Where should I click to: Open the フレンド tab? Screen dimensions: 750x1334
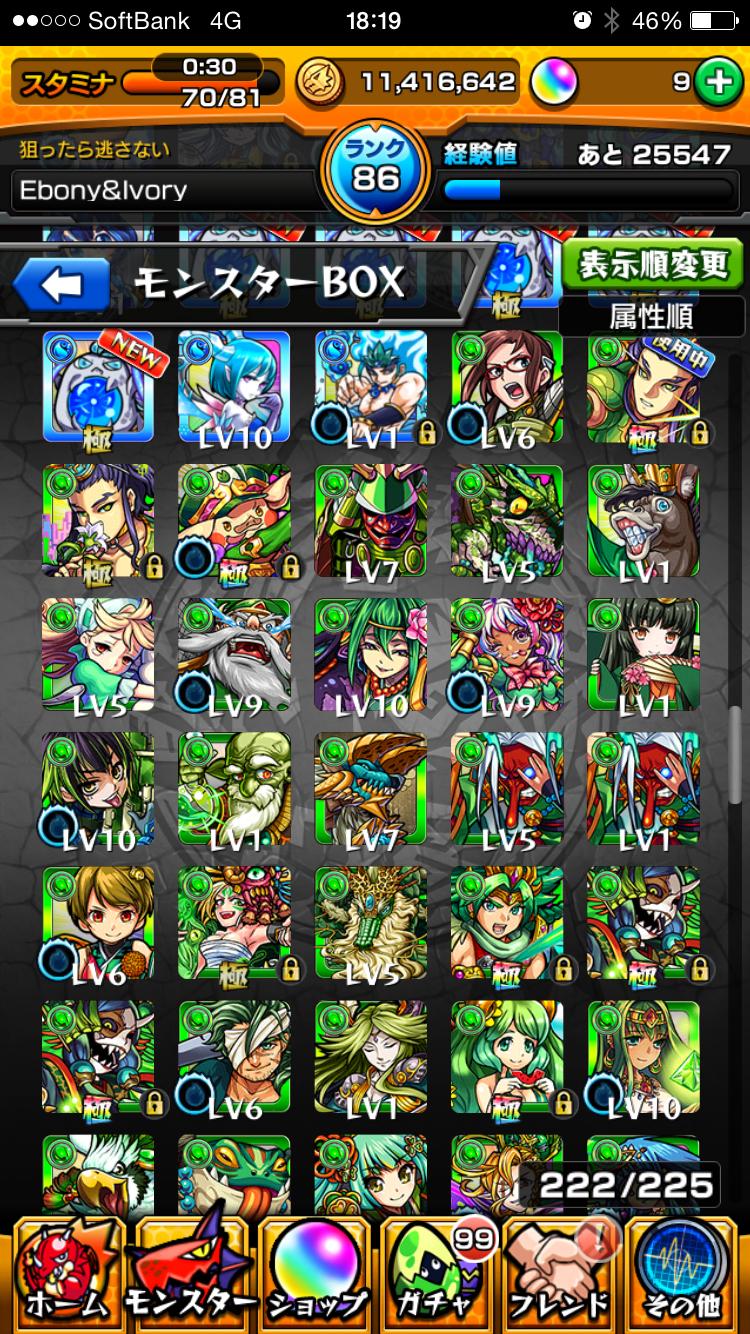[x=562, y=1273]
